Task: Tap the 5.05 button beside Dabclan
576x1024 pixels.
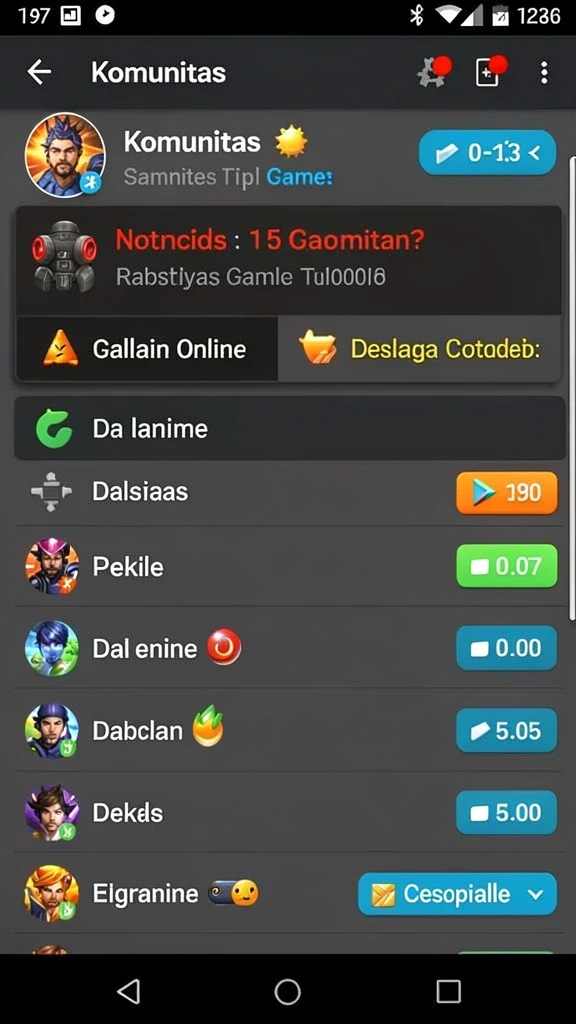Action: [x=507, y=730]
